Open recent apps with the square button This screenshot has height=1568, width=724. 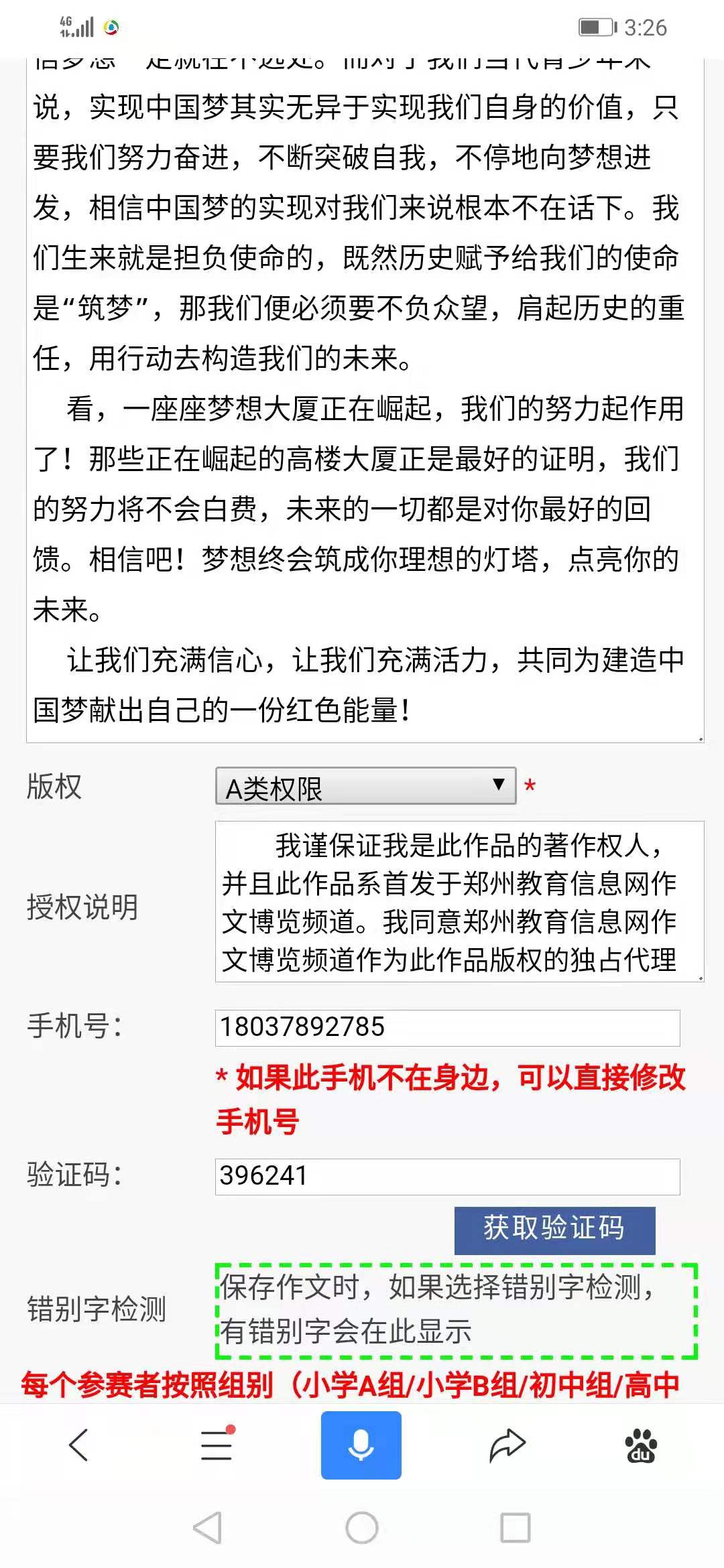click(x=516, y=1528)
